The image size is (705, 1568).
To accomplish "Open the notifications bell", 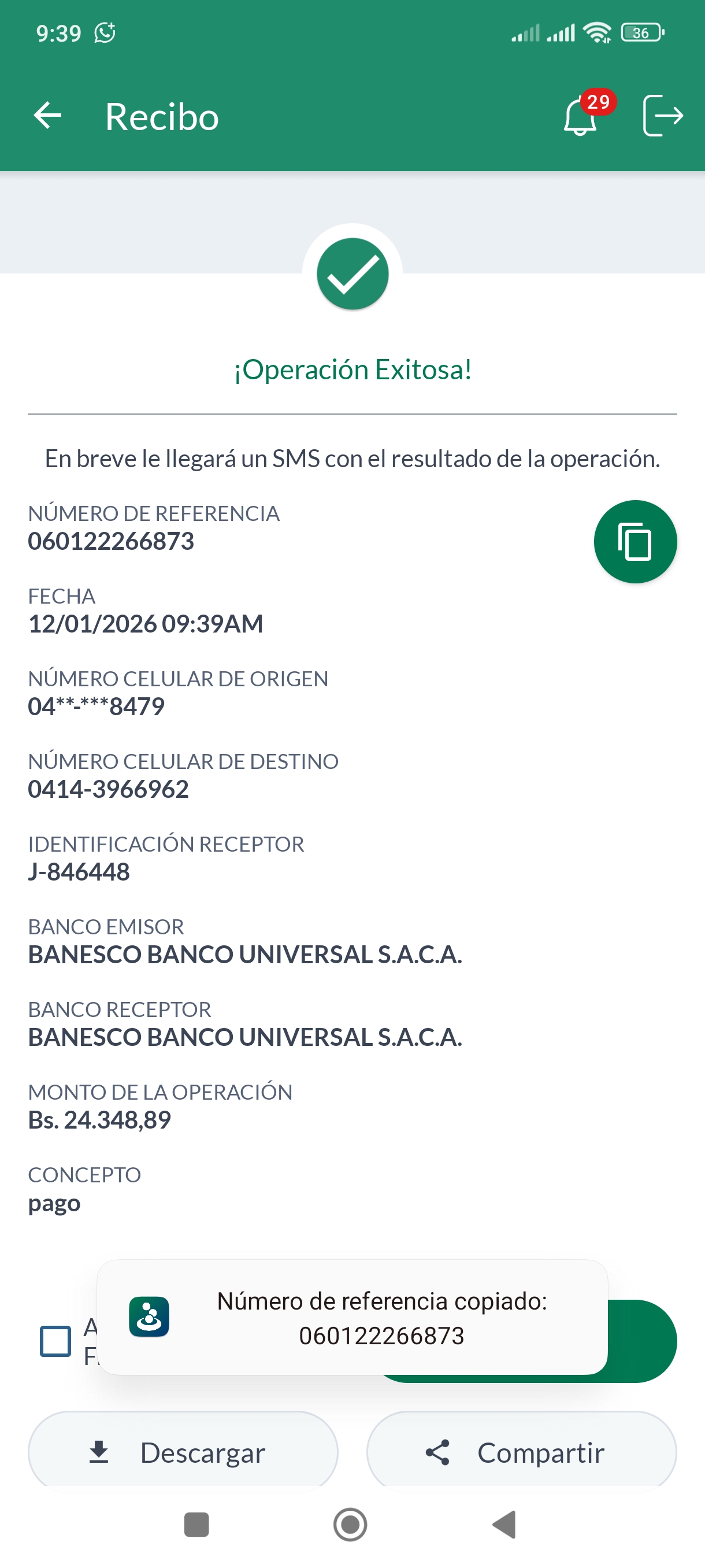I will coord(580,116).
